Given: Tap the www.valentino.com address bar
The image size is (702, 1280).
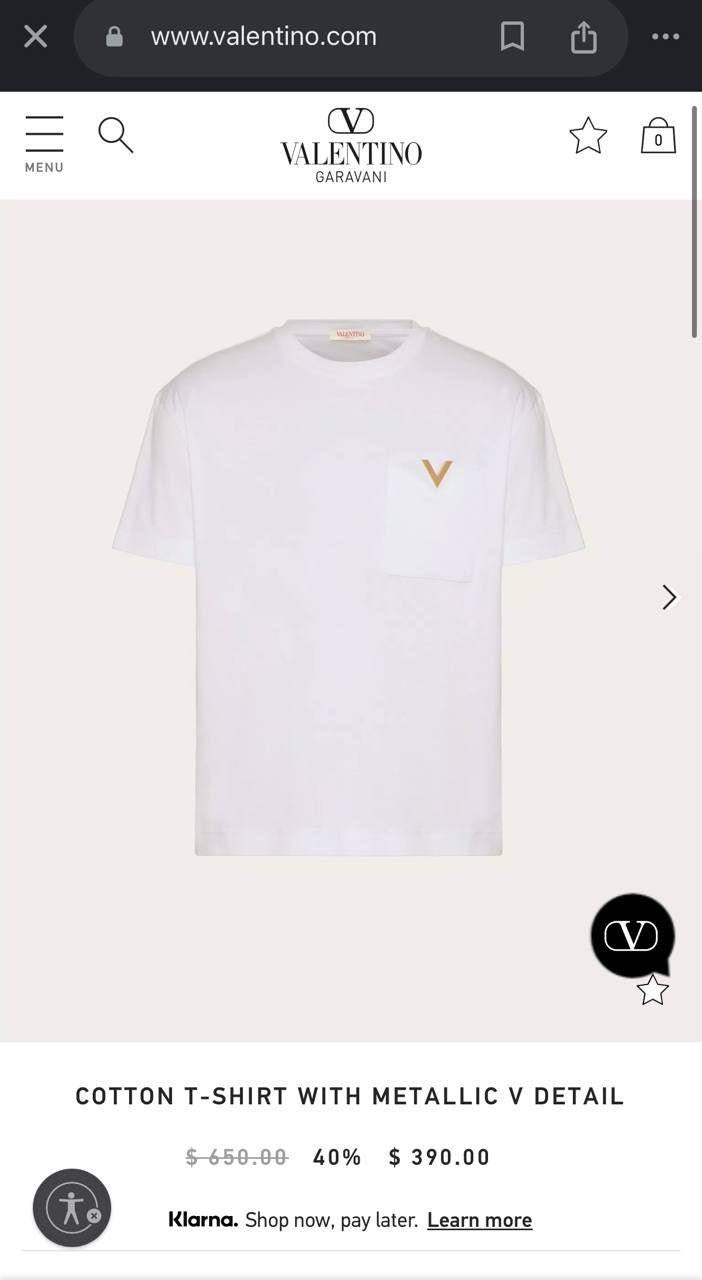Looking at the screenshot, I should [263, 37].
